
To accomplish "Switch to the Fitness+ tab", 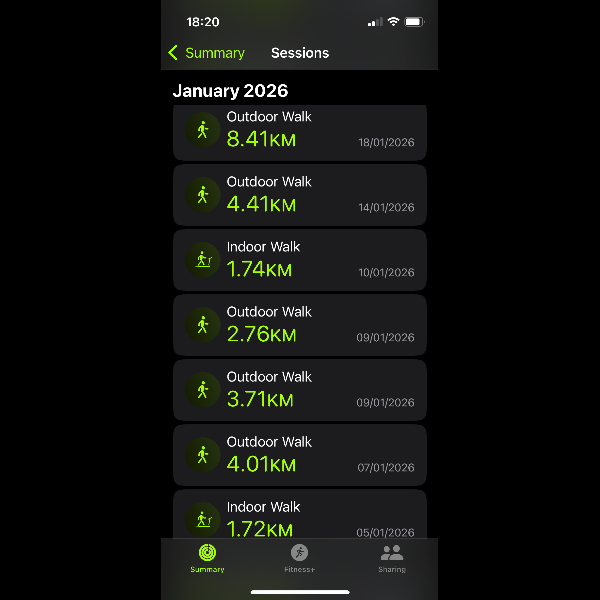I will pyautogui.click(x=299, y=558).
